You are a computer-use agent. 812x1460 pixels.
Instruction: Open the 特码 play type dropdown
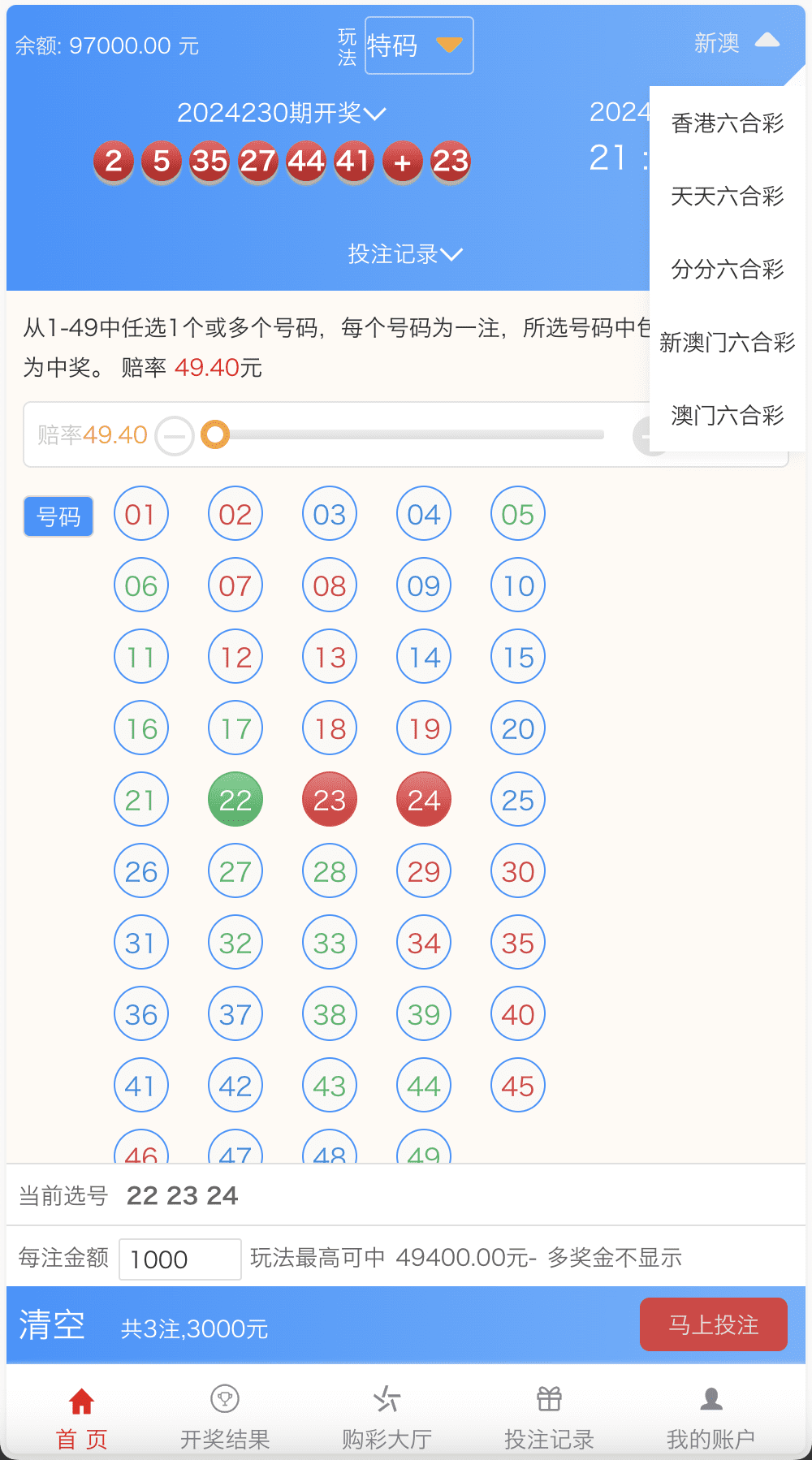pyautogui.click(x=418, y=45)
